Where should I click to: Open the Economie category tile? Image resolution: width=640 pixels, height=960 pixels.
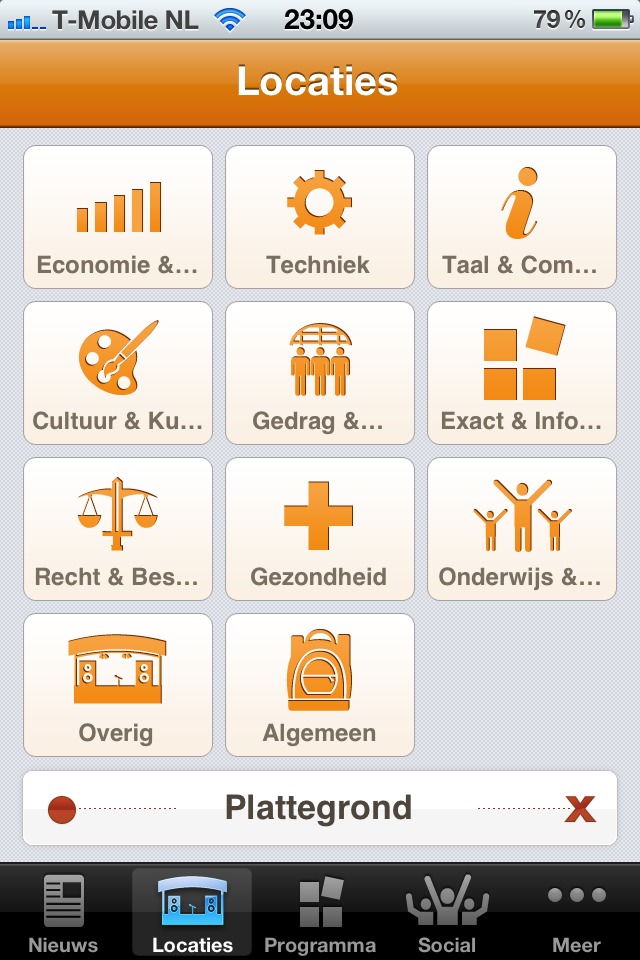point(118,217)
